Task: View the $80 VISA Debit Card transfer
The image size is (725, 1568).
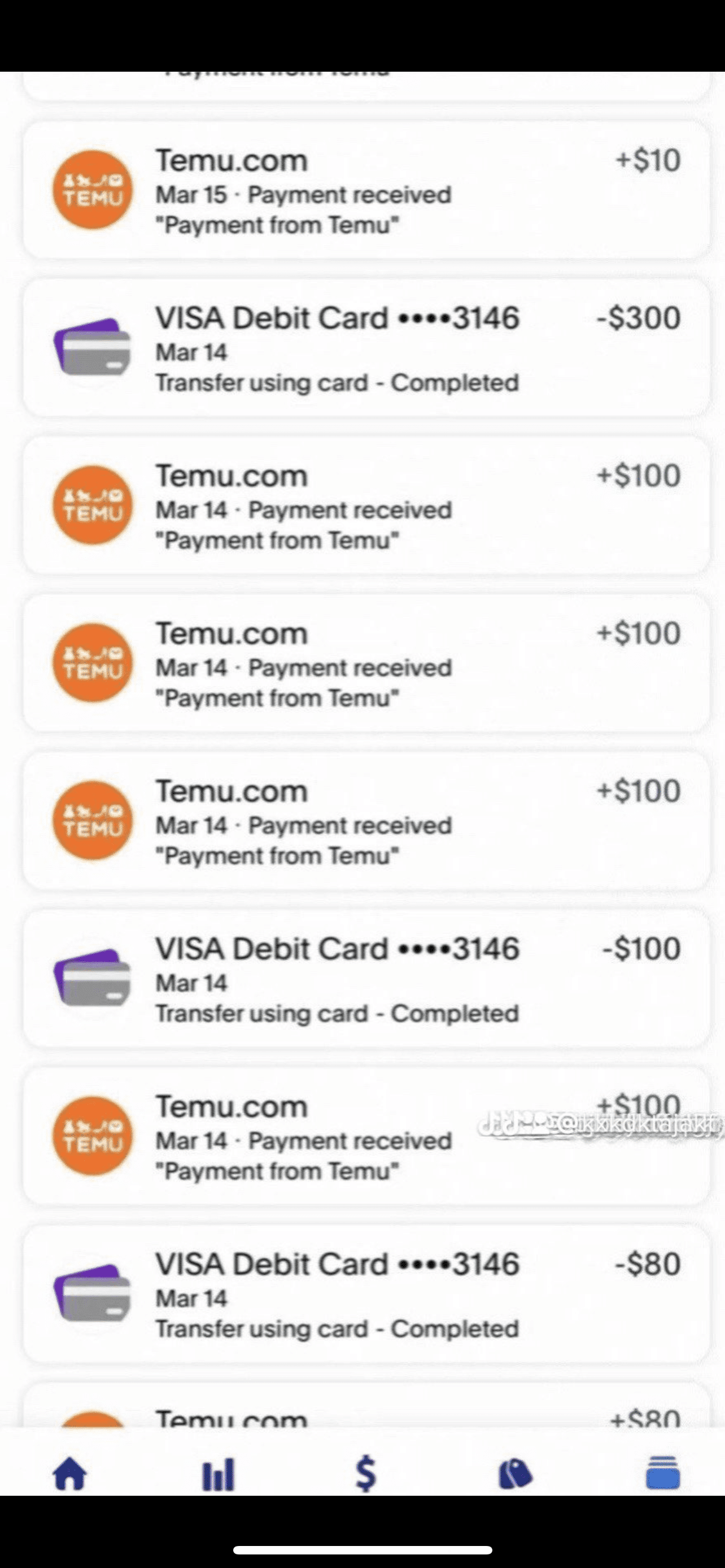Action: click(365, 1294)
